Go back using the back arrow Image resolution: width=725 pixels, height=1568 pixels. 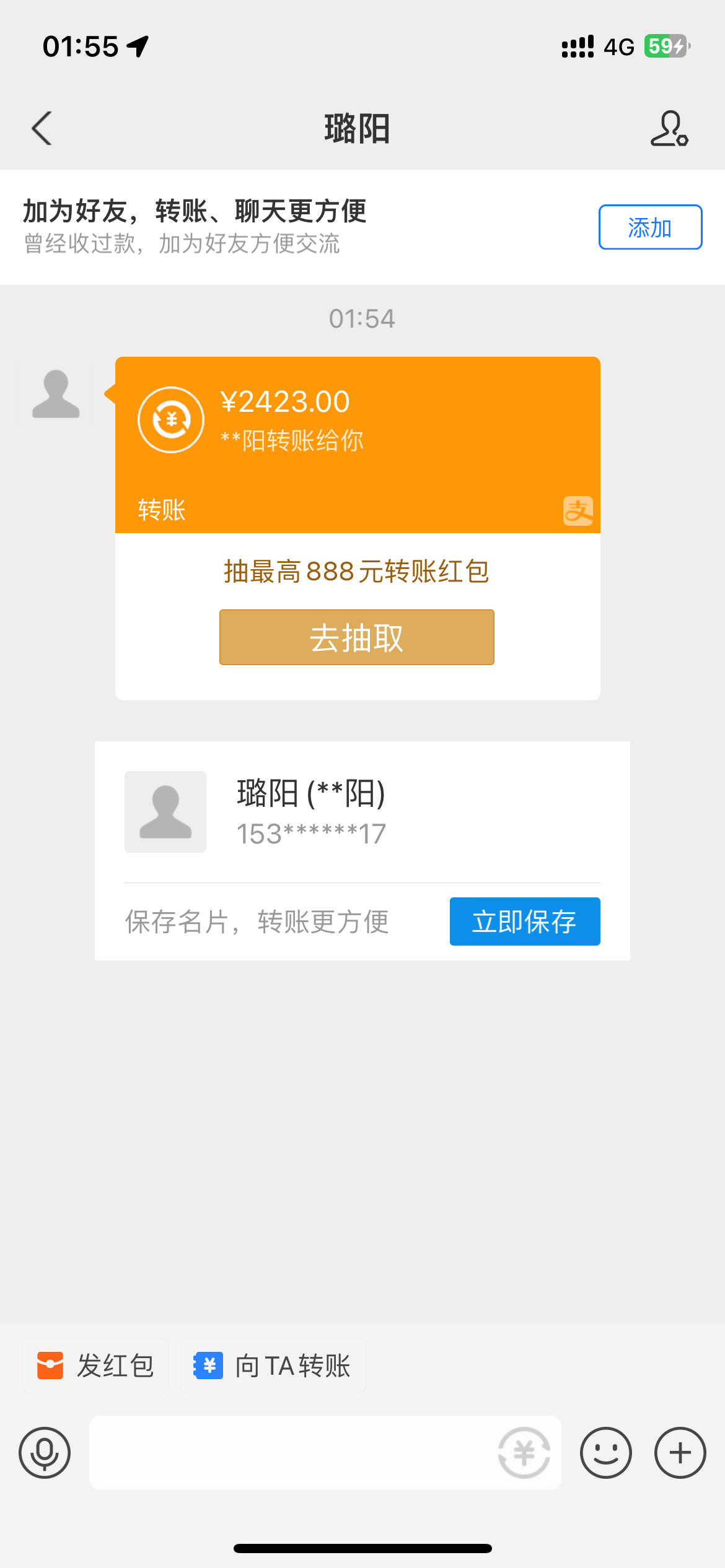(42, 128)
